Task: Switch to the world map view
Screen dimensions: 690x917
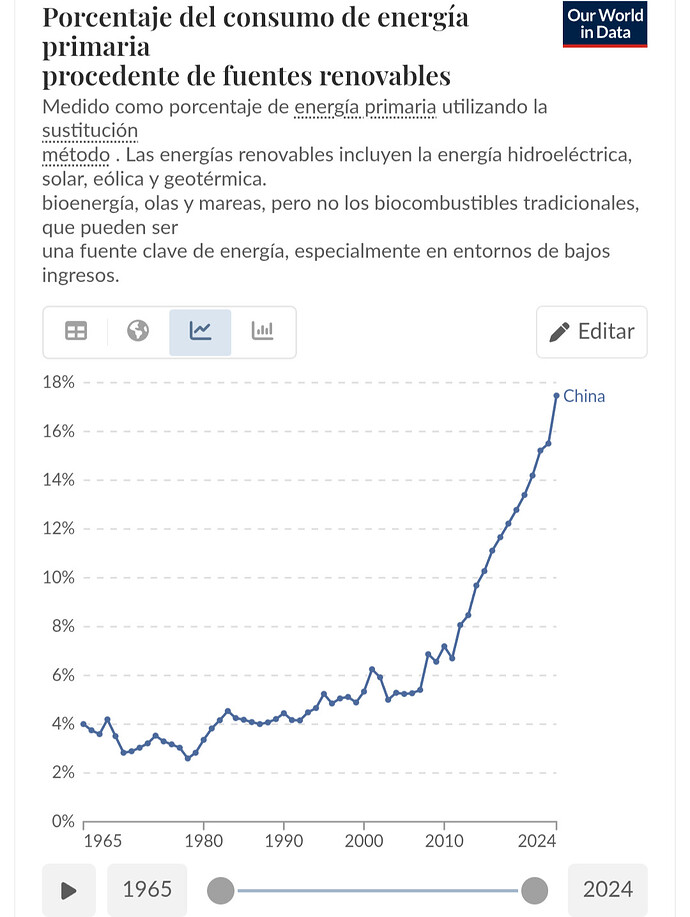Action: tap(138, 331)
